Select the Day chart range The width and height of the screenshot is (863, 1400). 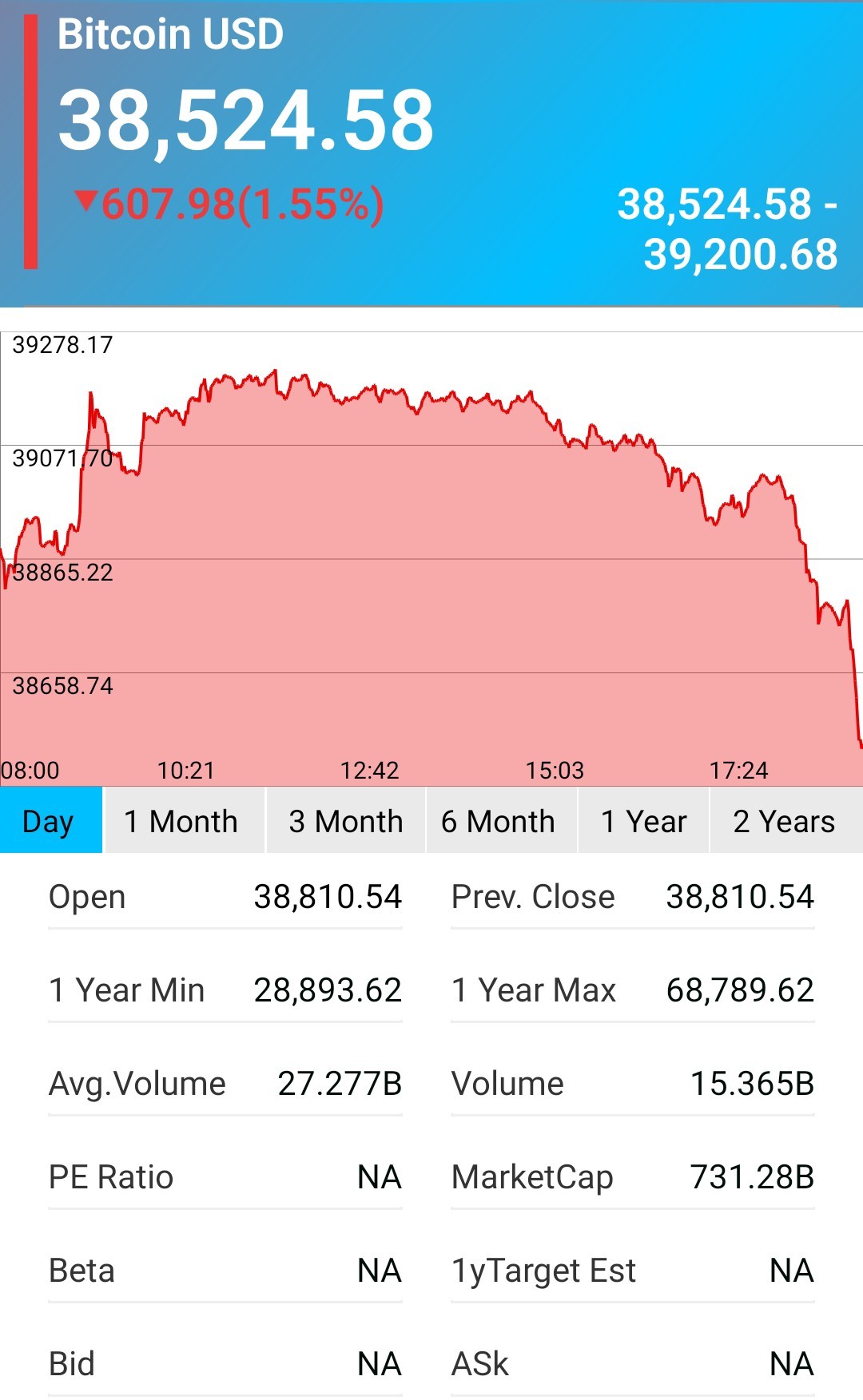[51, 820]
